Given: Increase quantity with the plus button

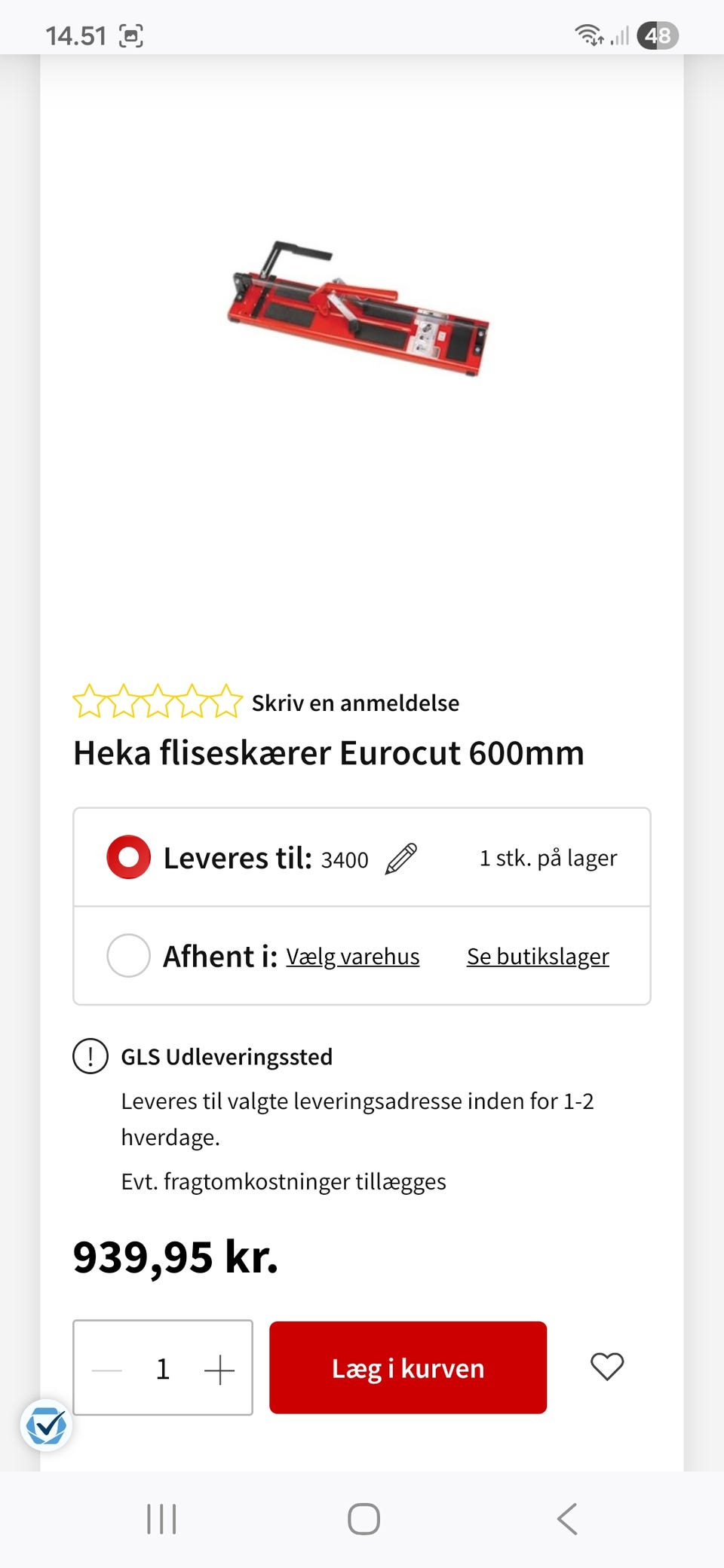Looking at the screenshot, I should tap(219, 1369).
